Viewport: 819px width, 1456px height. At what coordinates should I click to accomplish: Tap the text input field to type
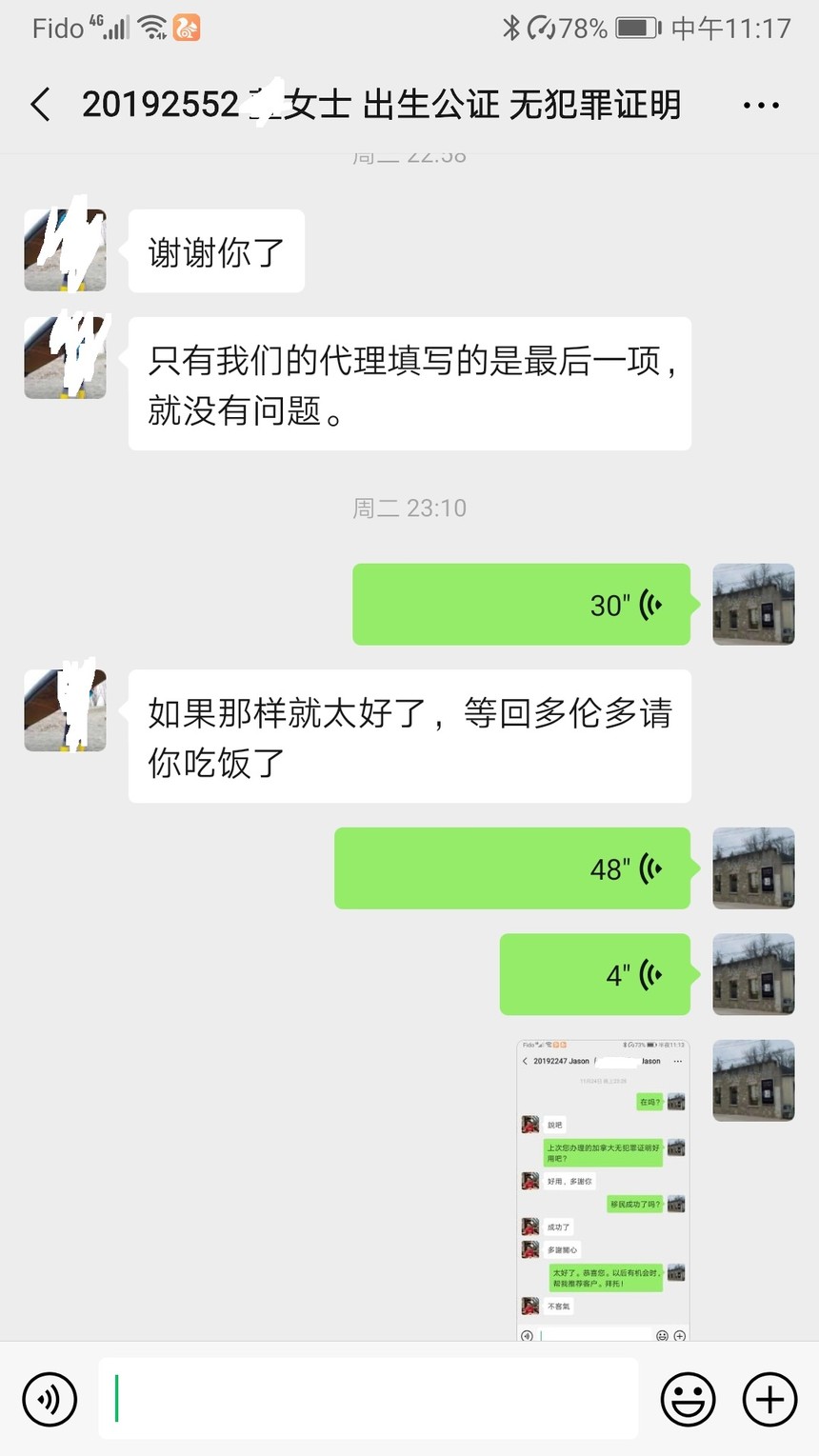coord(371,1400)
